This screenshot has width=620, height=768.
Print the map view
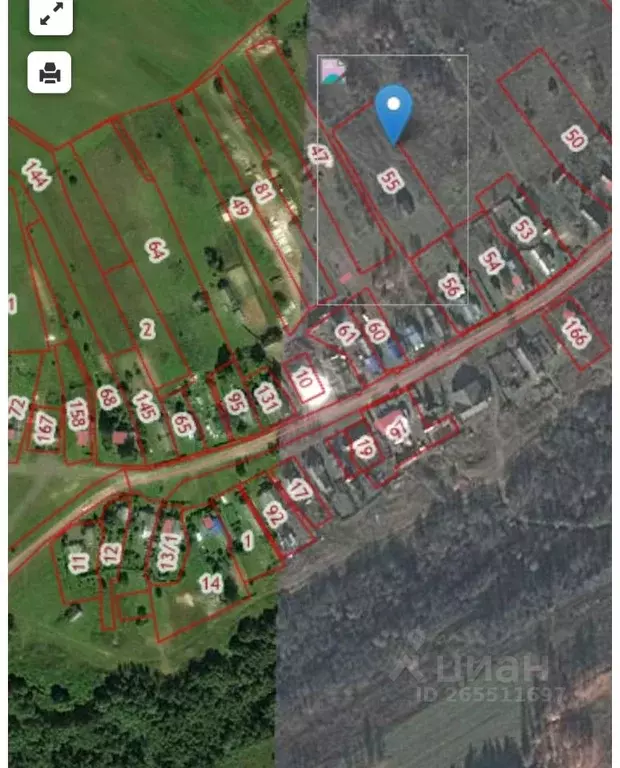[49, 72]
